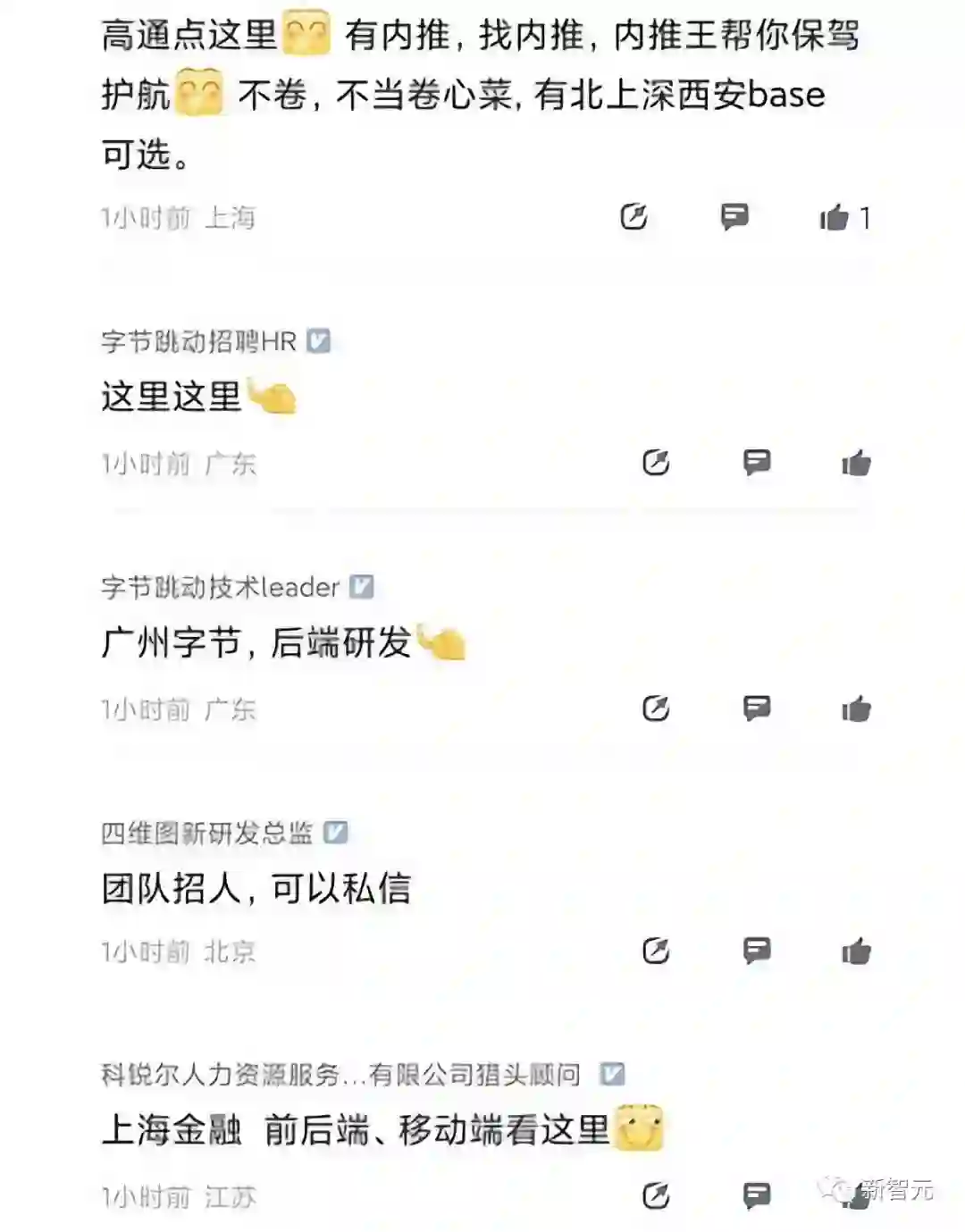The width and height of the screenshot is (965, 1232).
Task: Reply to the 科锐尔 headhunter's comment
Action: click(757, 1195)
